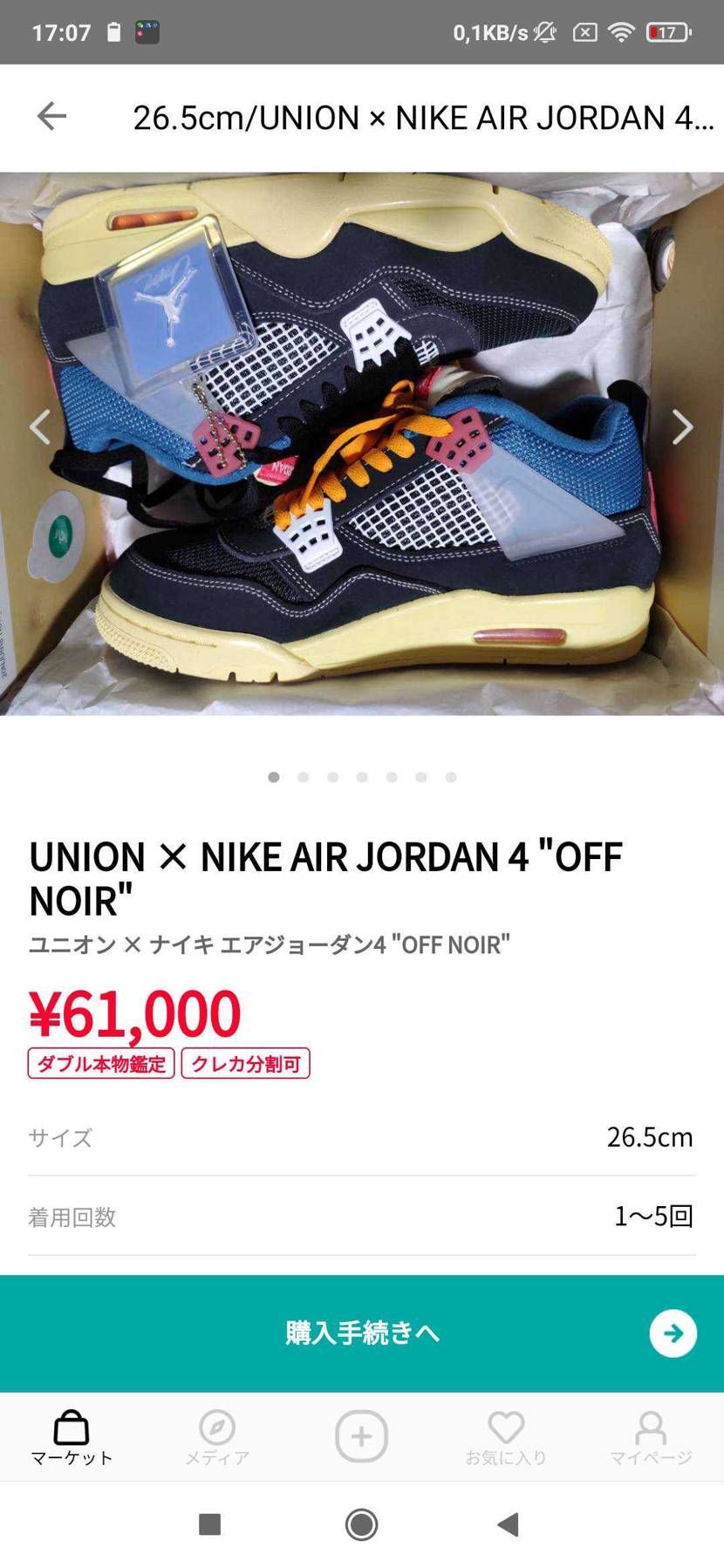Go back using the top-left arrow

tap(51, 116)
